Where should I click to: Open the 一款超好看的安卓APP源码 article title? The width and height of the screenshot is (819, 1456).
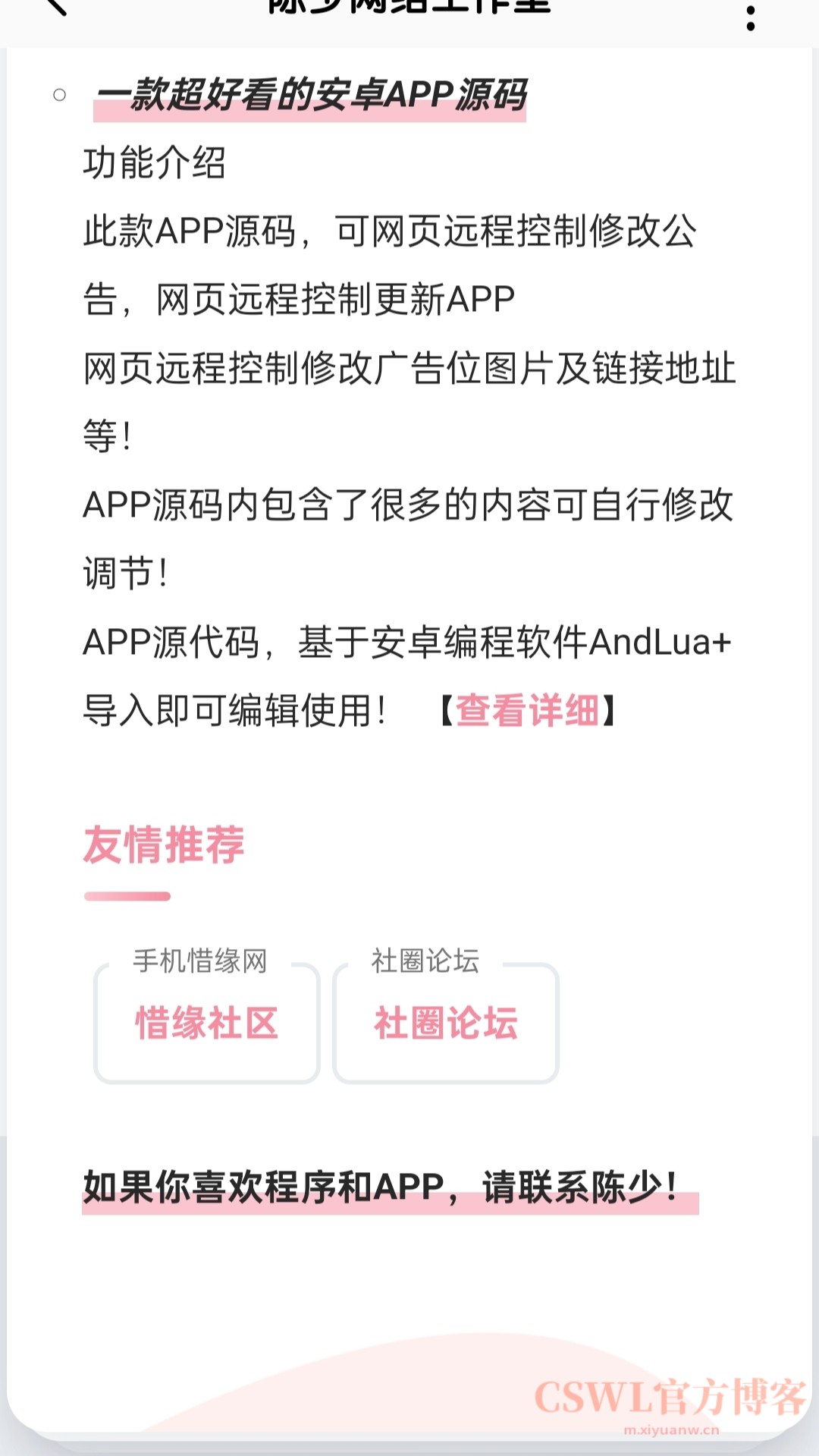(311, 96)
